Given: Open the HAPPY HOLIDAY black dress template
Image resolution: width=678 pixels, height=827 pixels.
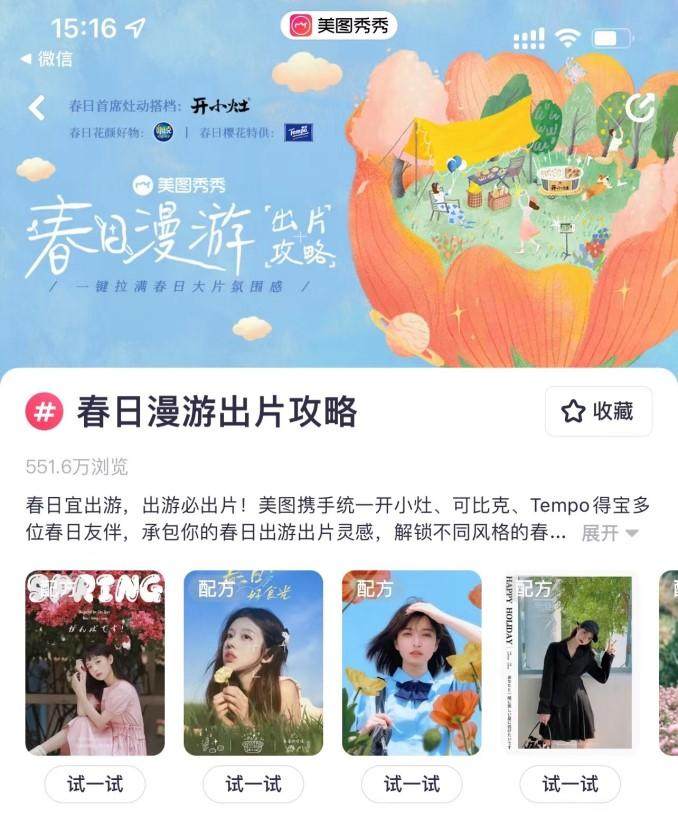Looking at the screenshot, I should tap(570, 662).
